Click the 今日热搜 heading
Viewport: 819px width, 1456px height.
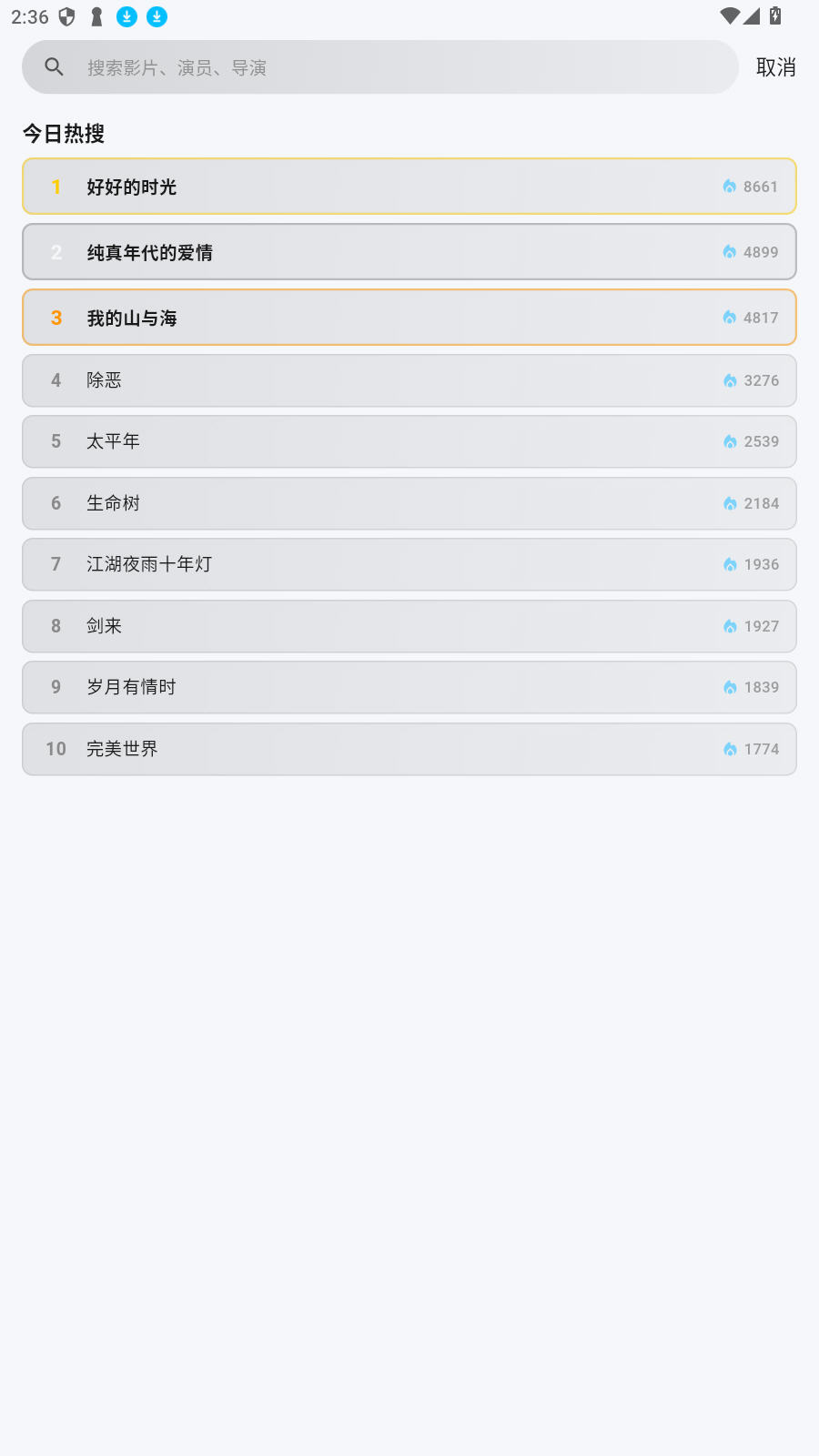point(64,133)
